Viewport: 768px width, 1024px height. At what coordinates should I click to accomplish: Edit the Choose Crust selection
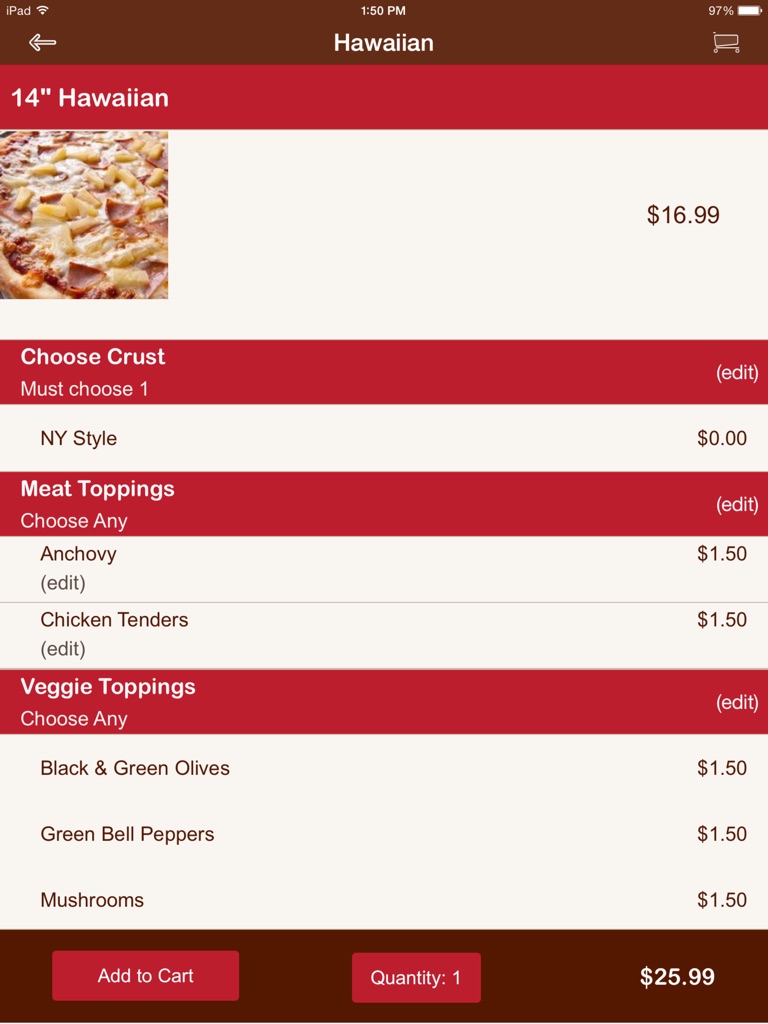[737, 372]
